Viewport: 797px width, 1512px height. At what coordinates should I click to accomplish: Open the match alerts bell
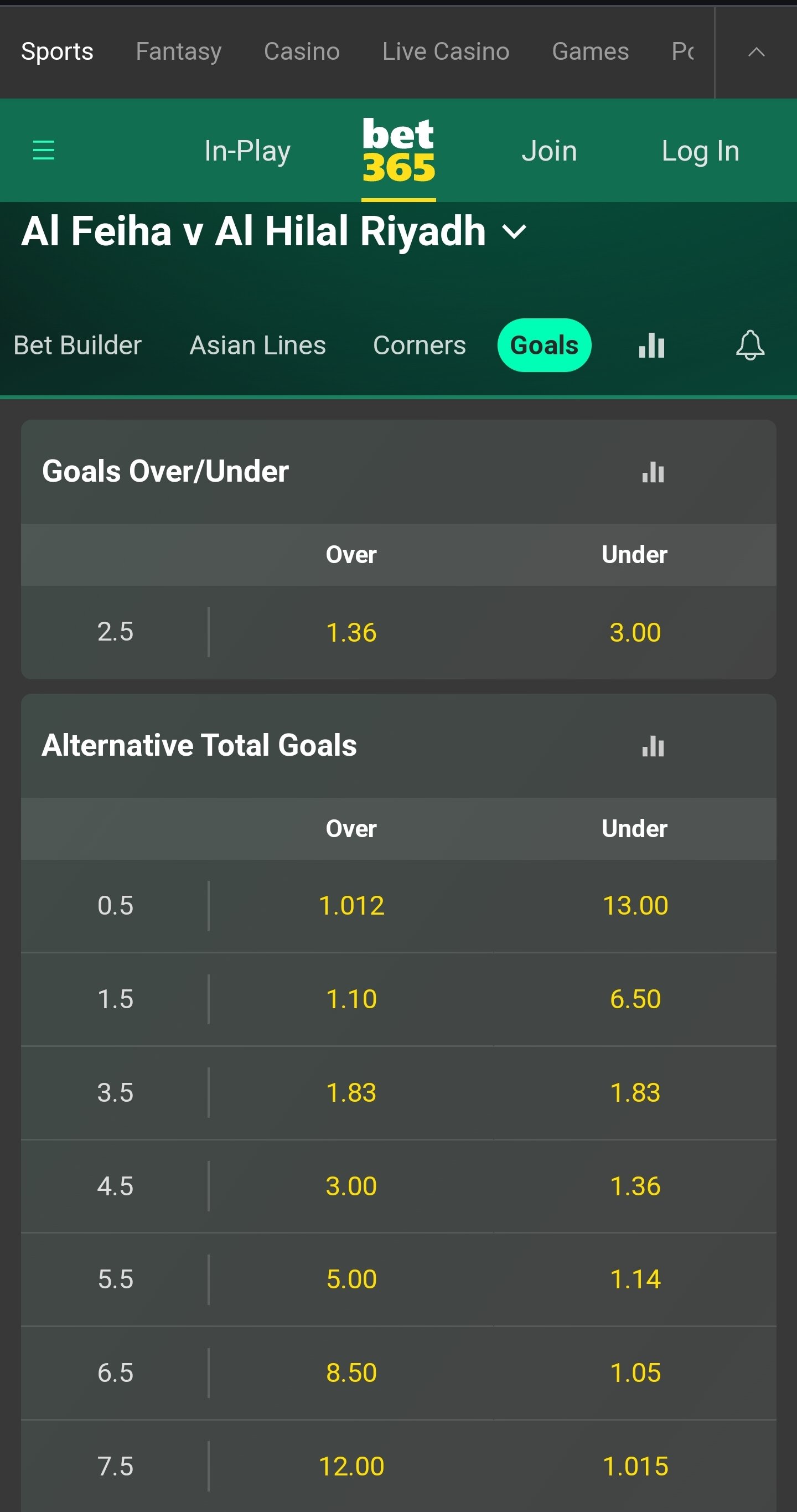749,345
